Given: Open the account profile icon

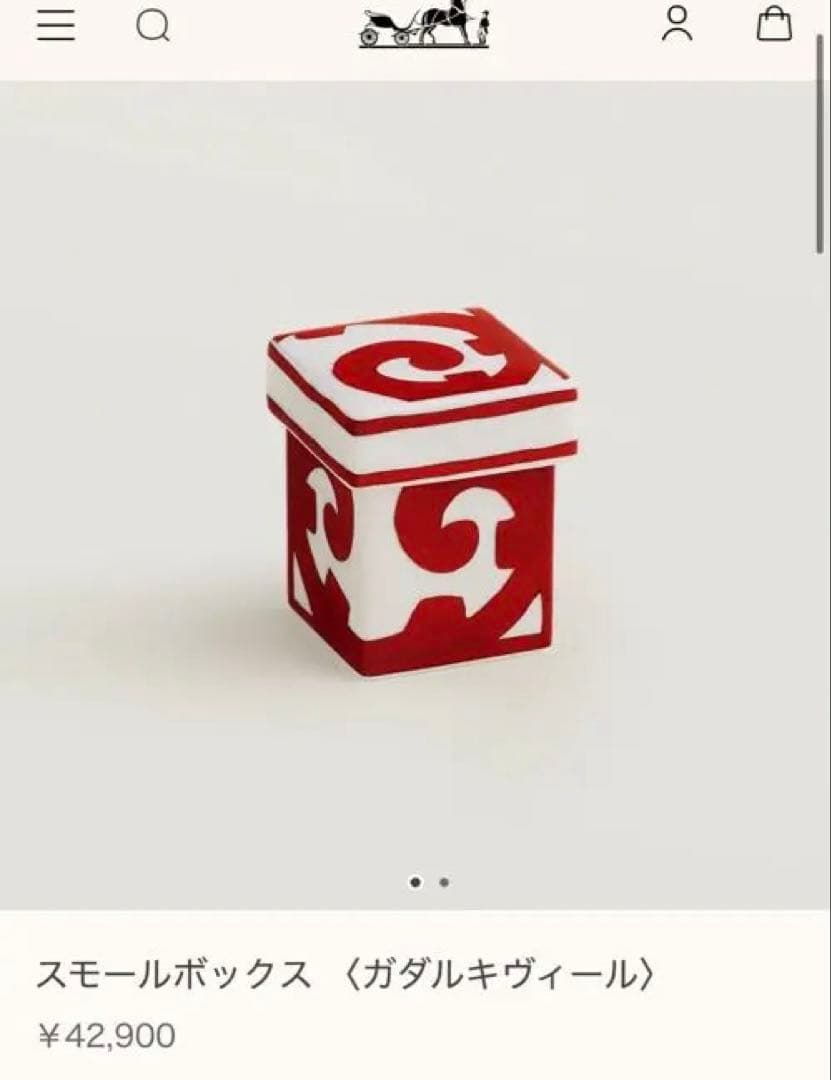Looking at the screenshot, I should [677, 24].
